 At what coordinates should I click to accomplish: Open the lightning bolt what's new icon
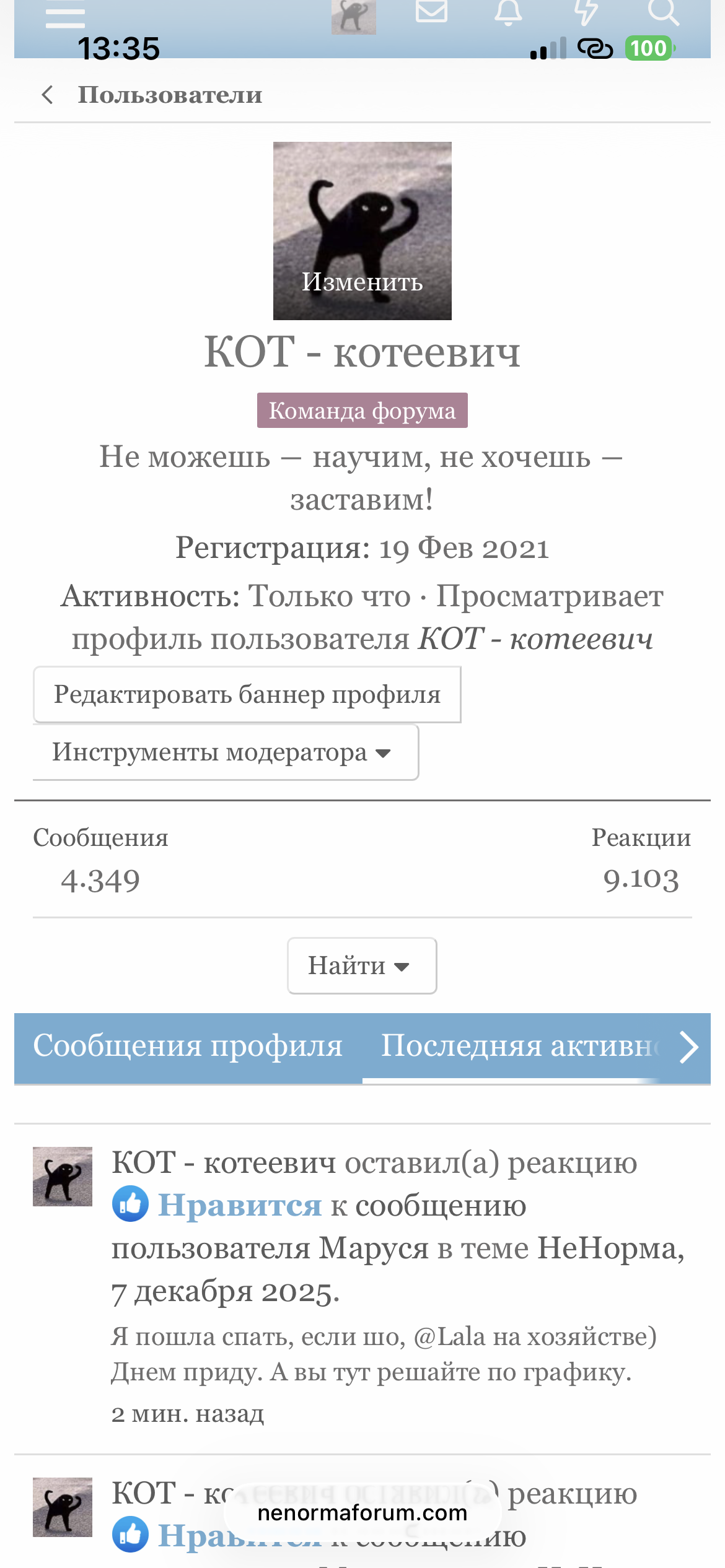click(x=586, y=12)
